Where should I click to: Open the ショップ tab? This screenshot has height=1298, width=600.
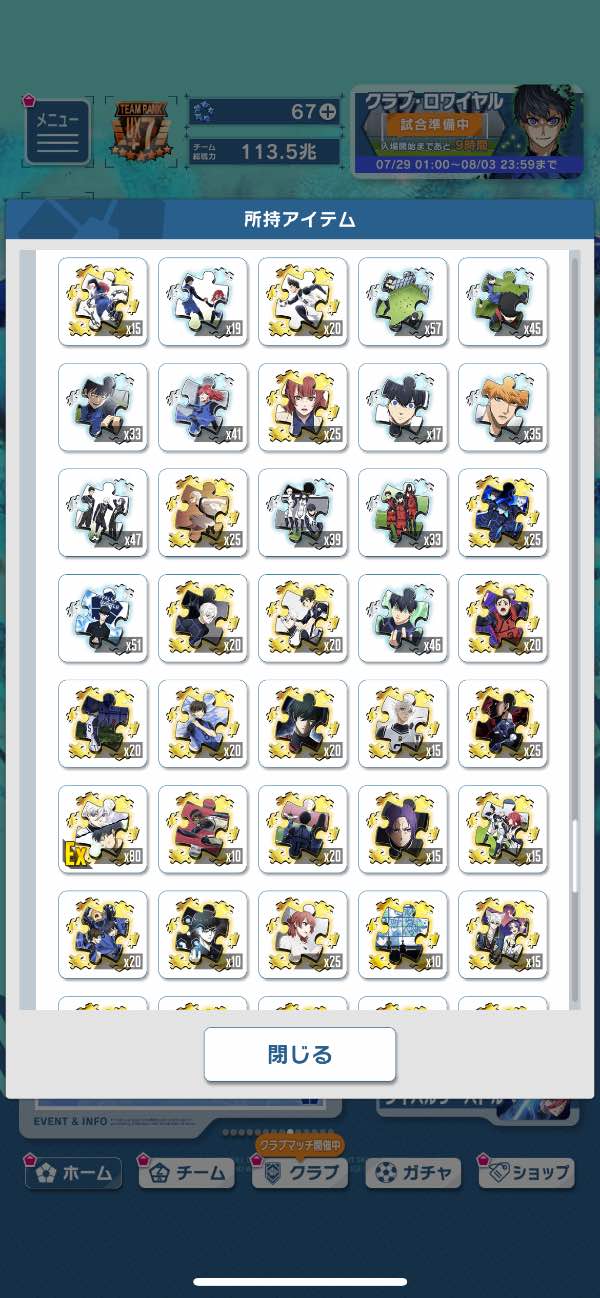(x=526, y=1173)
